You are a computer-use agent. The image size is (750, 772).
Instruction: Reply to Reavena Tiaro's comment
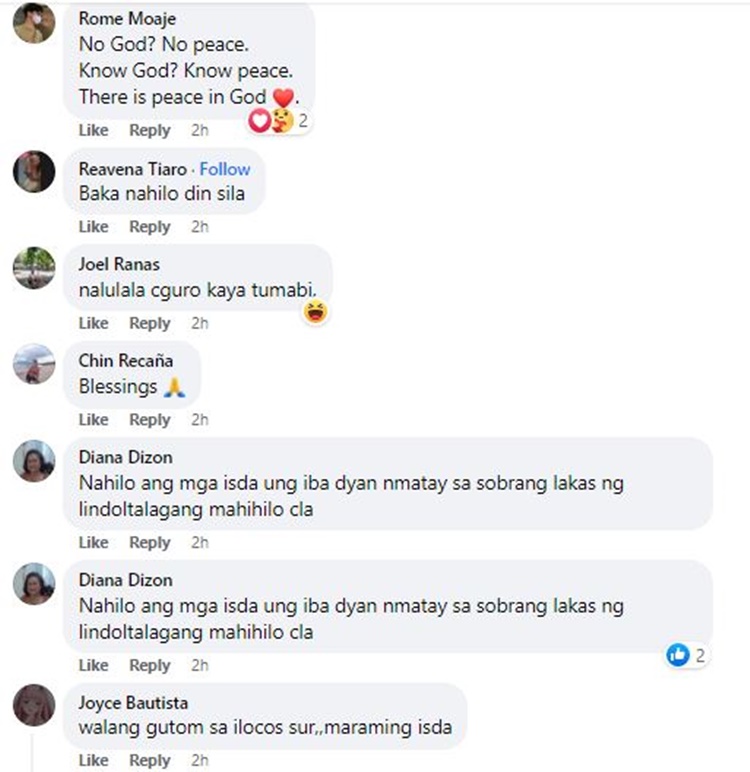tap(150, 227)
